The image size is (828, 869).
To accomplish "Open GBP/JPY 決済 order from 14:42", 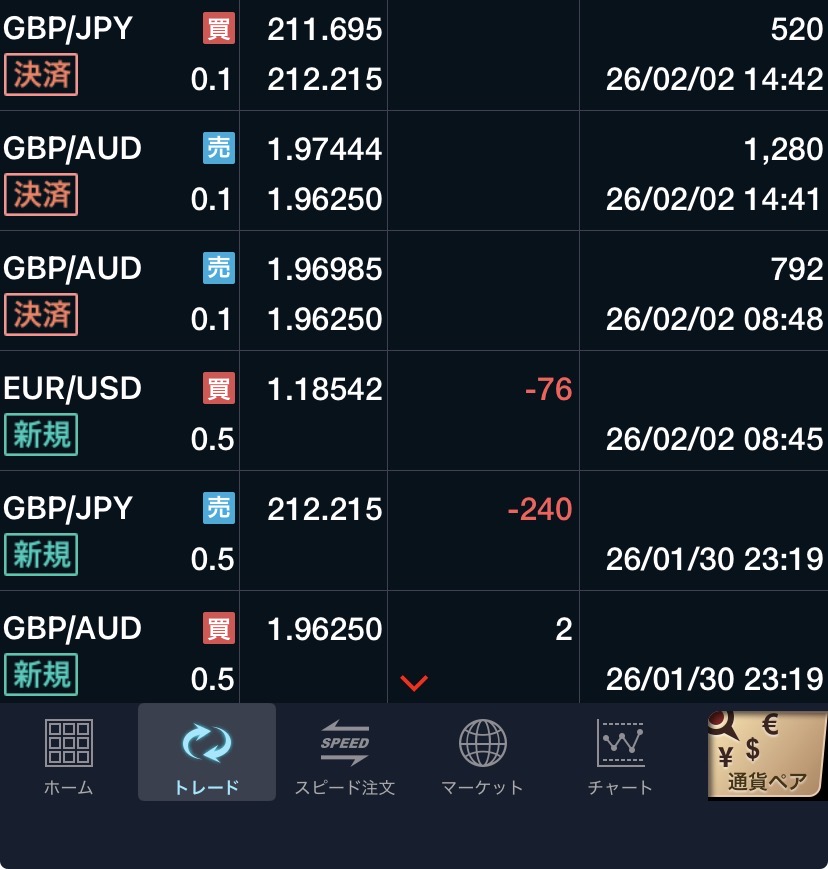I will pyautogui.click(x=414, y=55).
